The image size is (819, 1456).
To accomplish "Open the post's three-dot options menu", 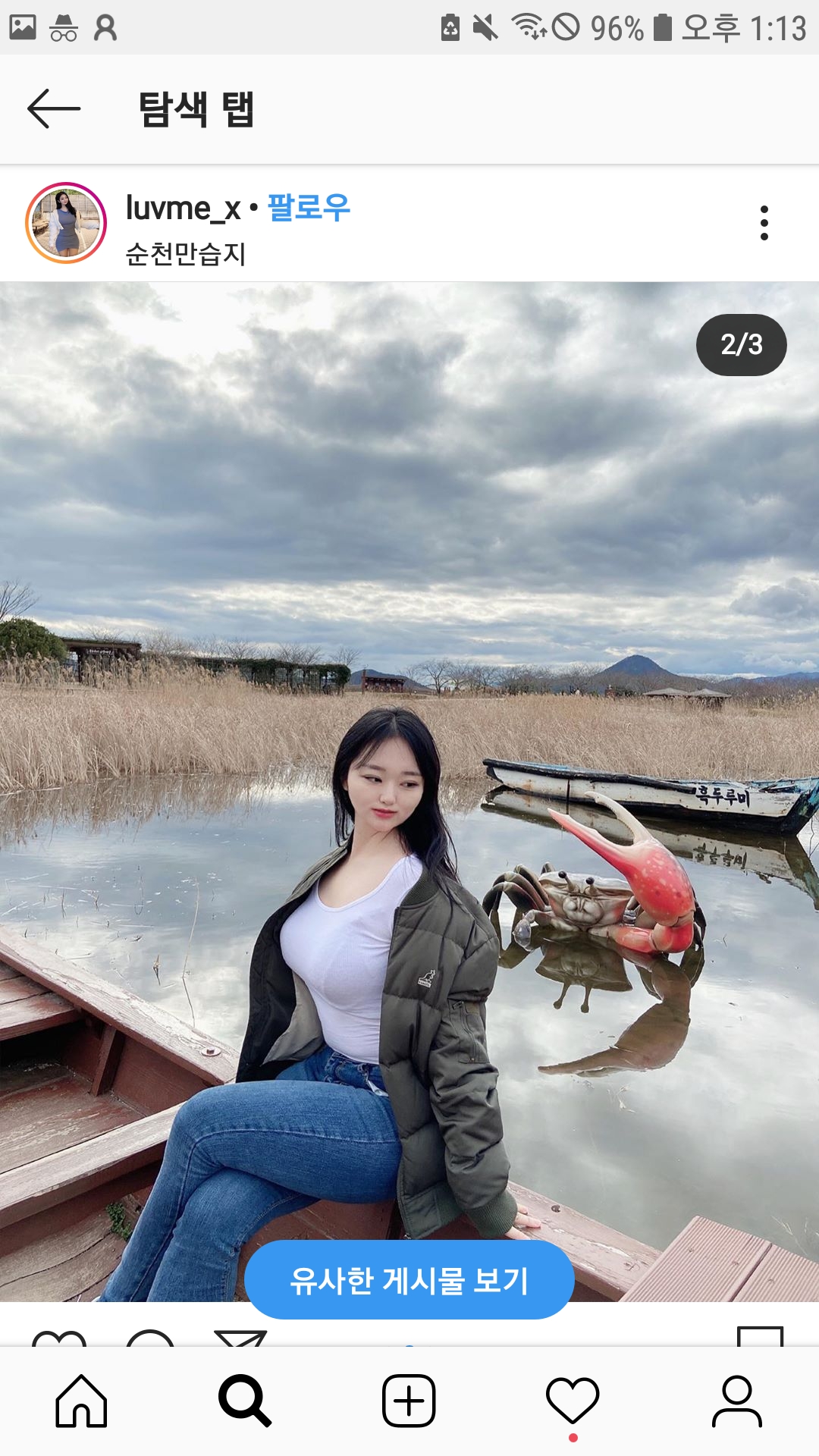I will (764, 223).
